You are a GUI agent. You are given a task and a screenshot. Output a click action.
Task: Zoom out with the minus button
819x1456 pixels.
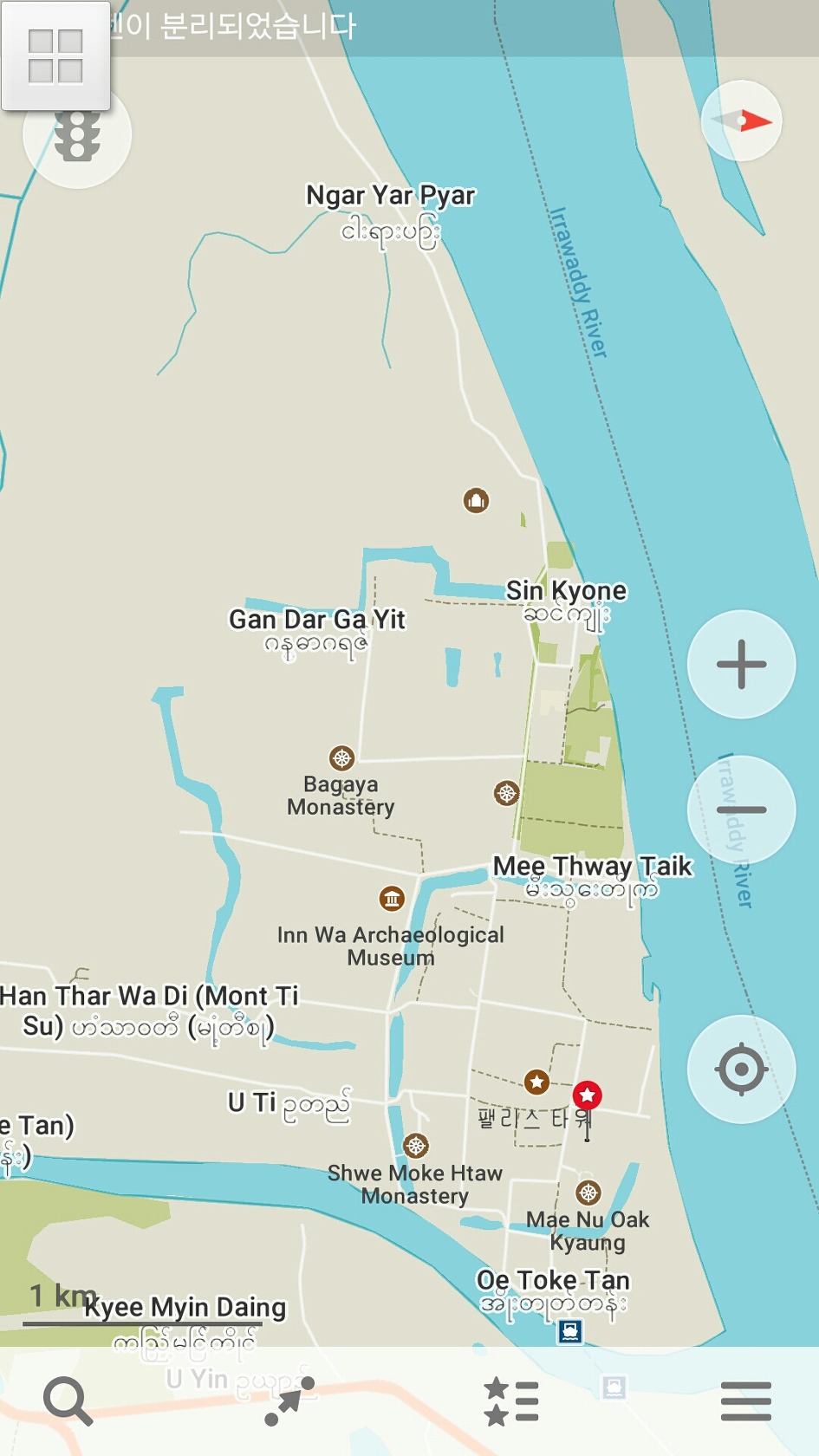741,810
